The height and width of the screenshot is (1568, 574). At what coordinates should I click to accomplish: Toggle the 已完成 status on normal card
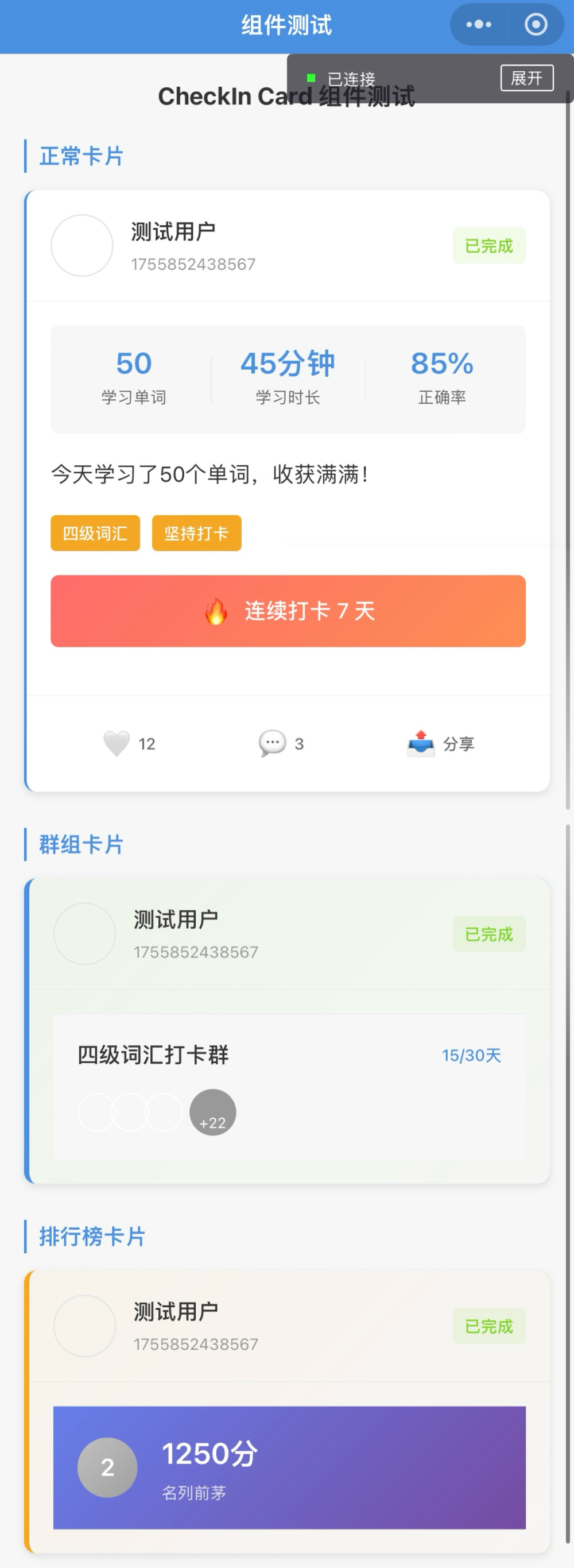point(489,245)
